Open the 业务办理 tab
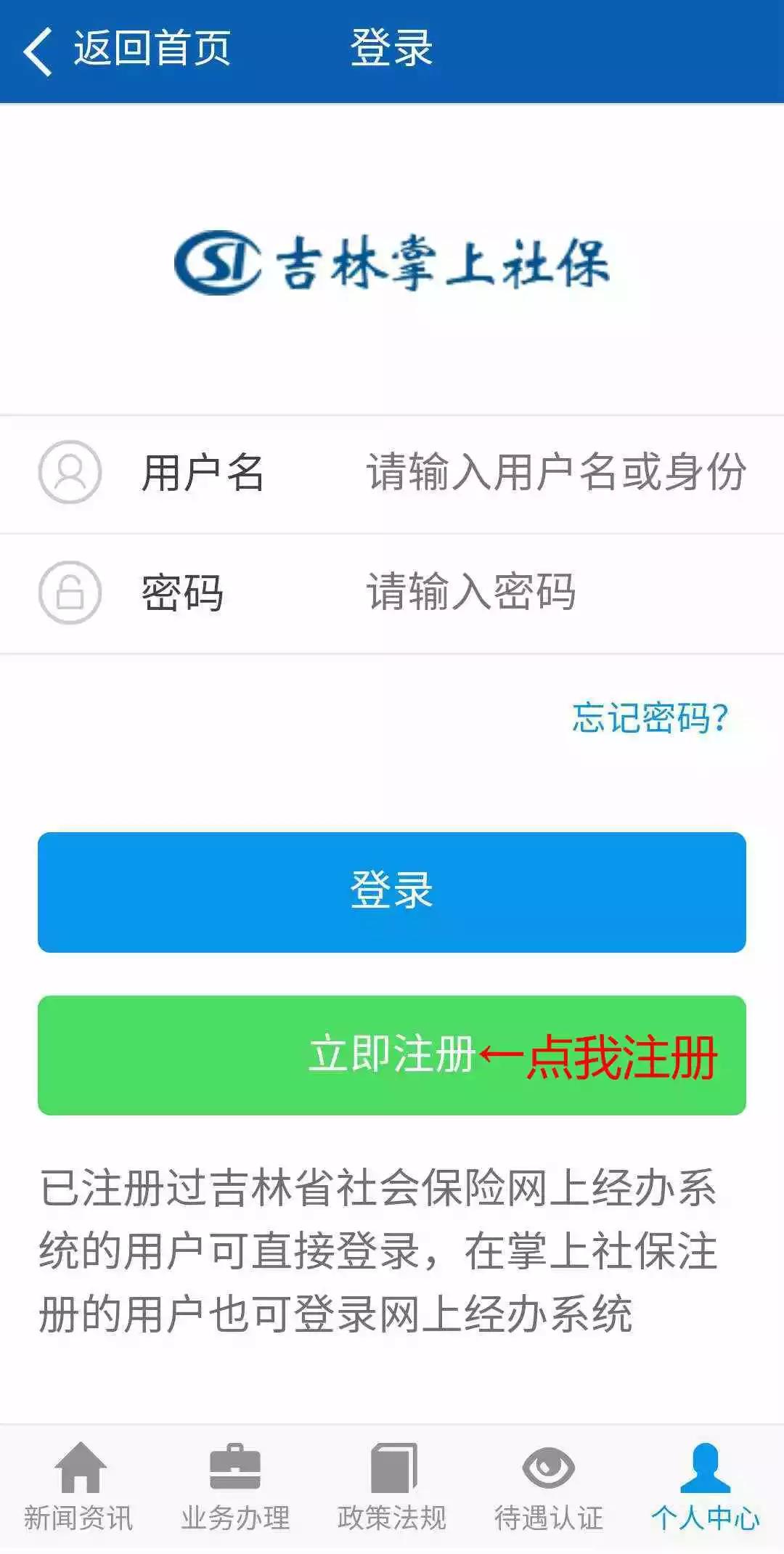784x1554 pixels. click(235, 1487)
